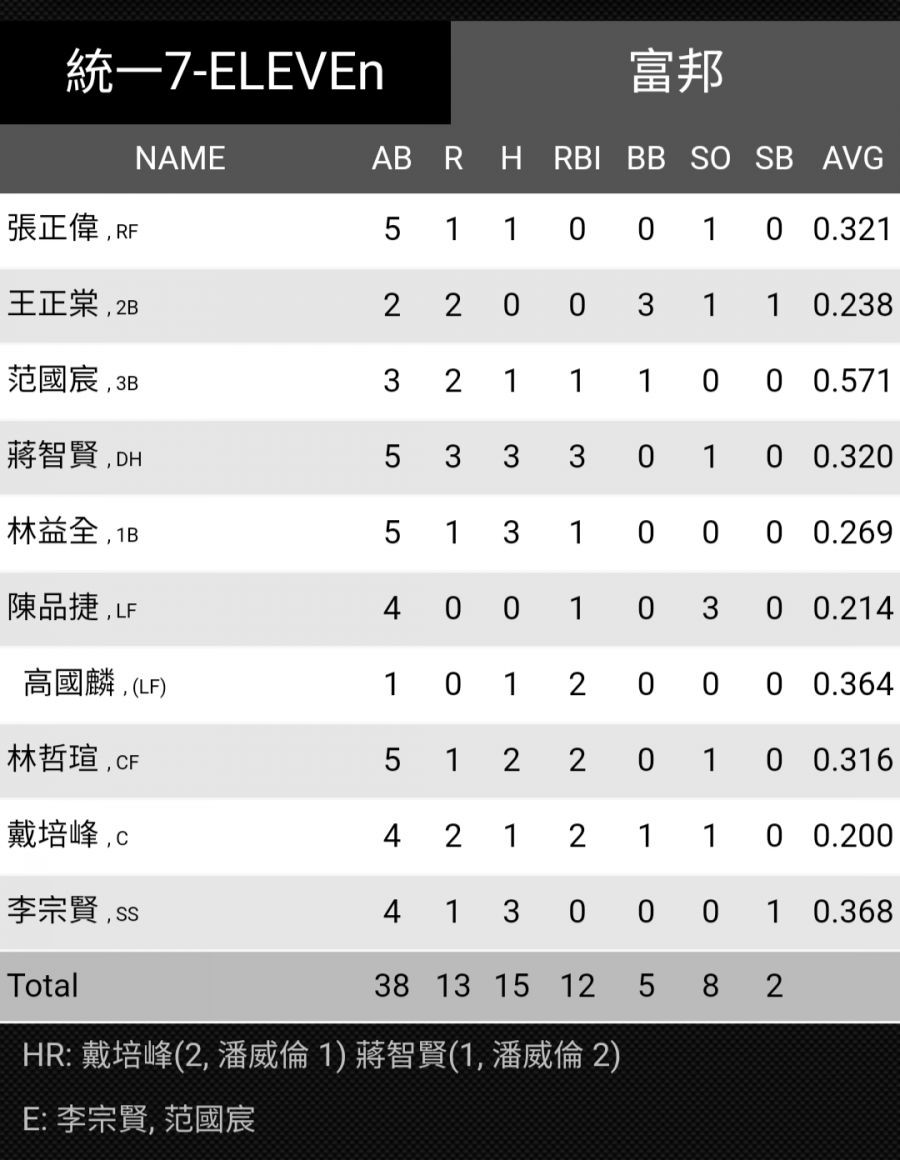Image resolution: width=900 pixels, height=1160 pixels.
Task: Select the 統一7-ELEVEn team tab
Action: point(225,73)
